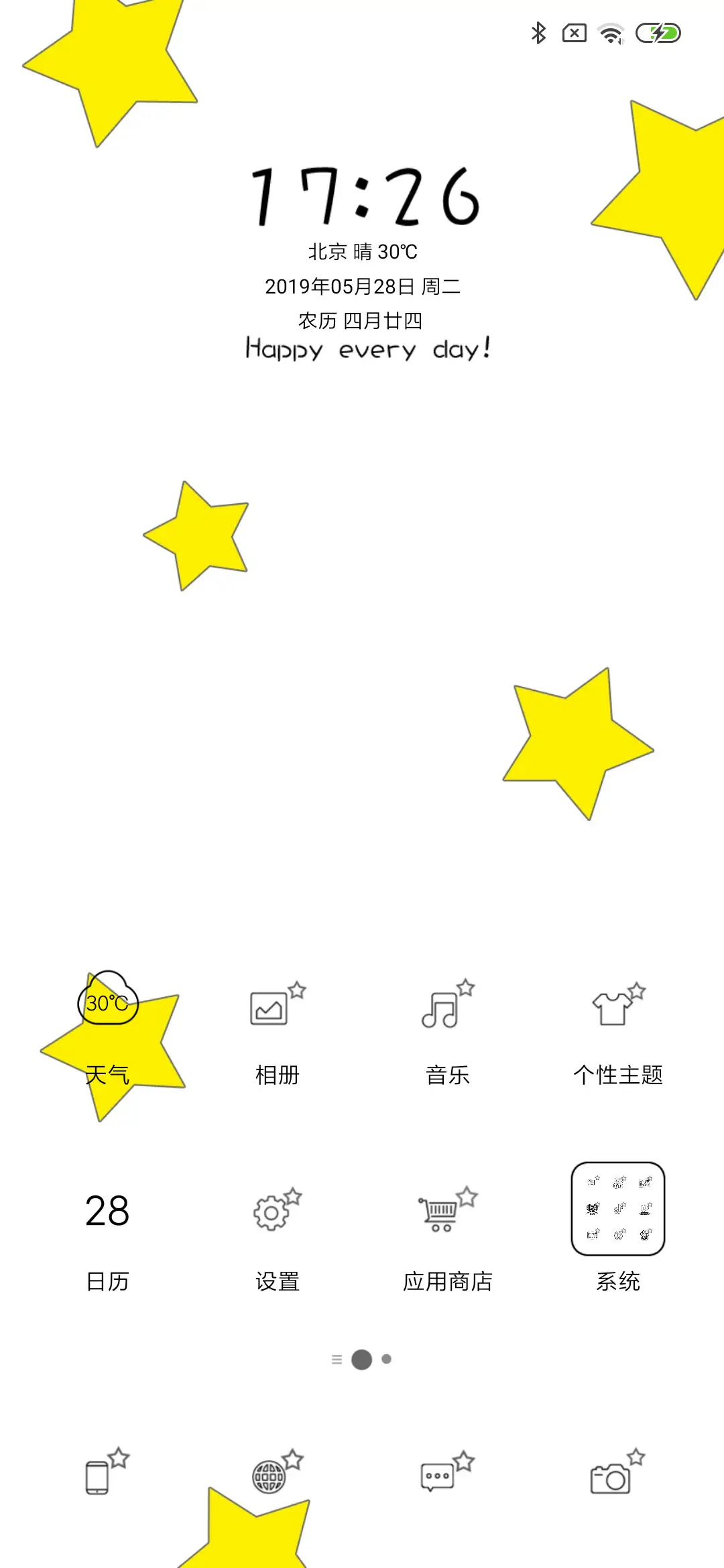
Task: Tap the Wi-Fi status bar icon
Action: (610, 34)
